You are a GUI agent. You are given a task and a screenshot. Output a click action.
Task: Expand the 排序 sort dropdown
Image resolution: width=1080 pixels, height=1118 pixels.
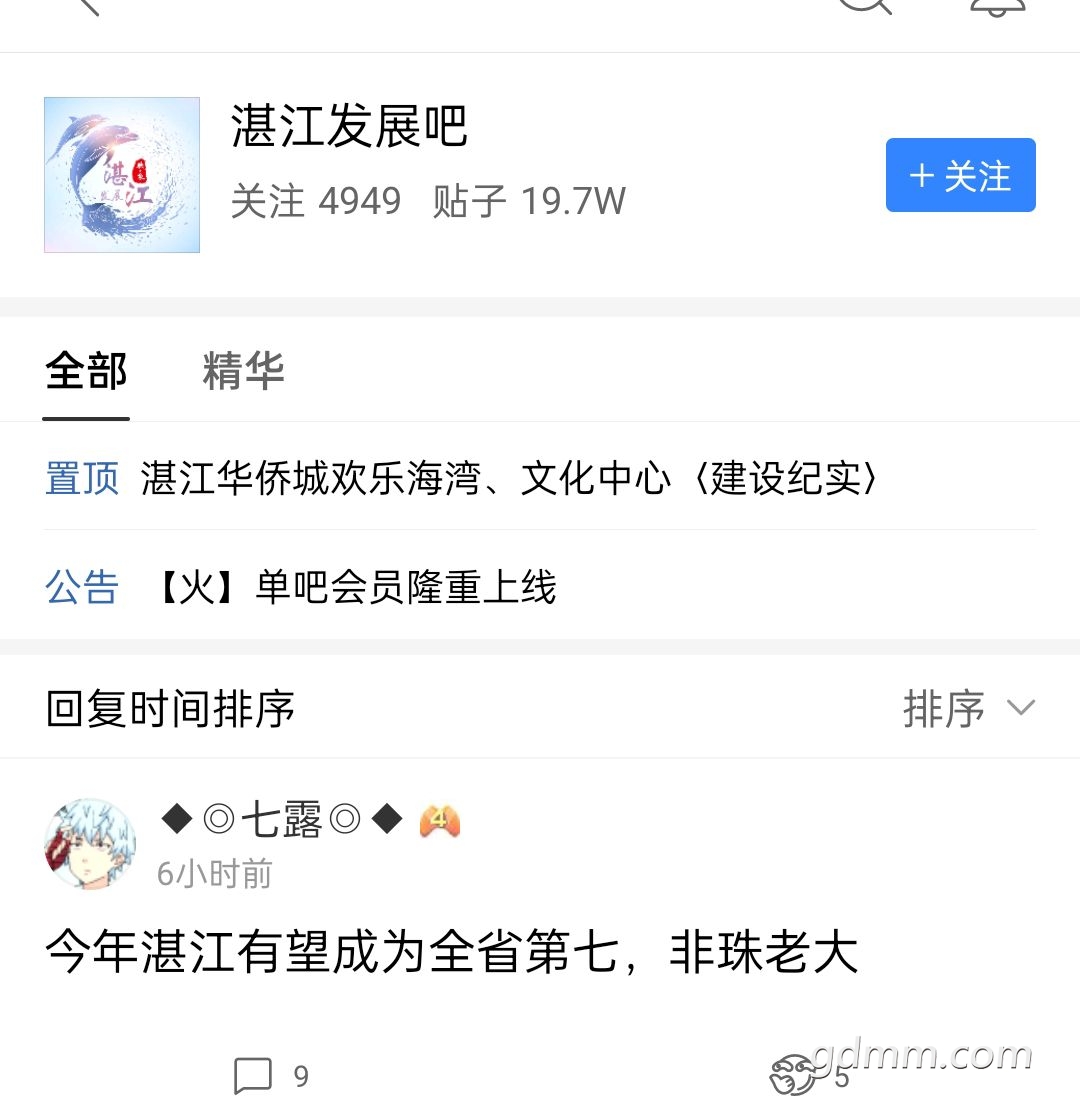967,709
